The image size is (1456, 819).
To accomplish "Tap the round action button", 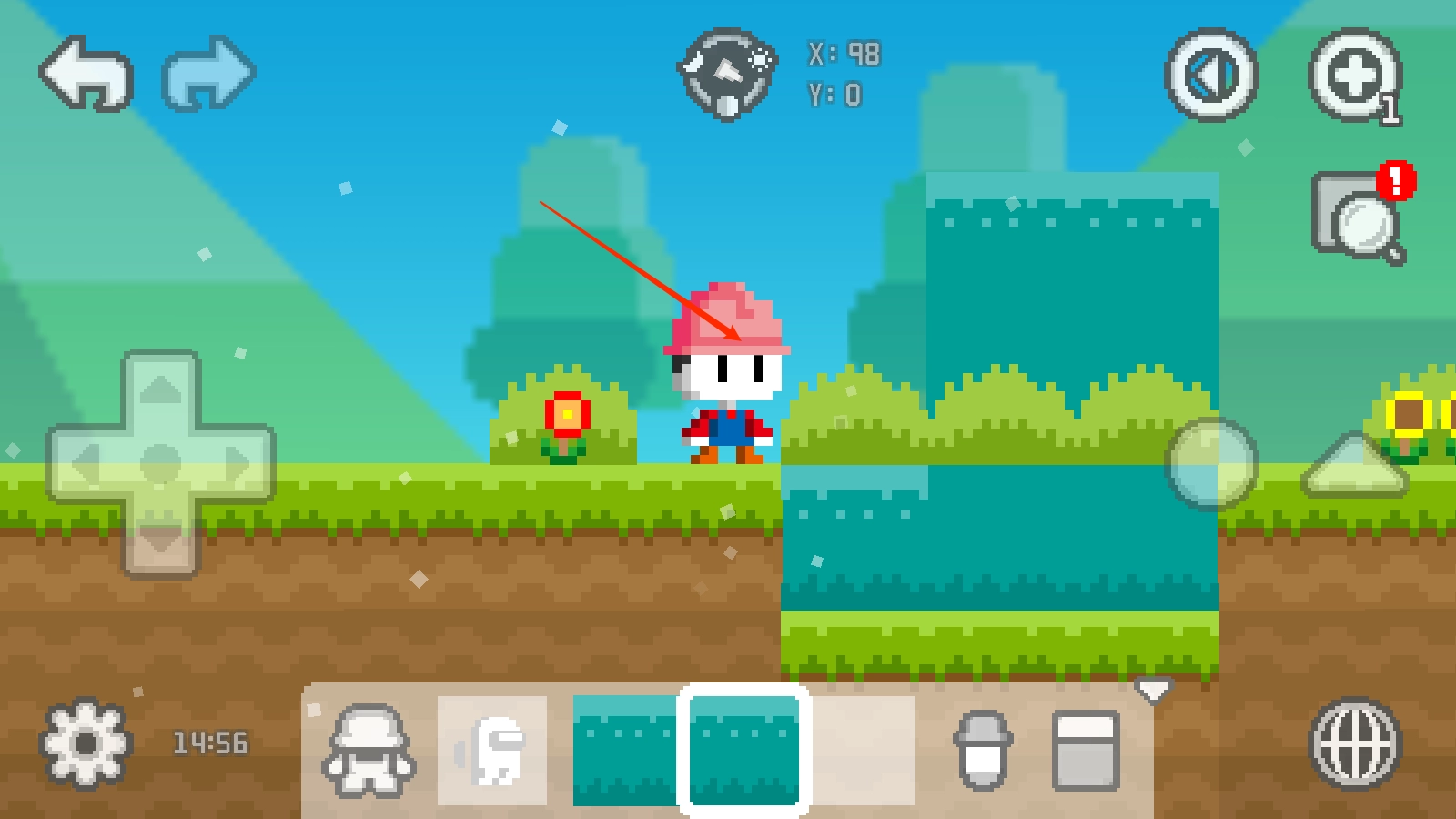I will coord(1211,464).
